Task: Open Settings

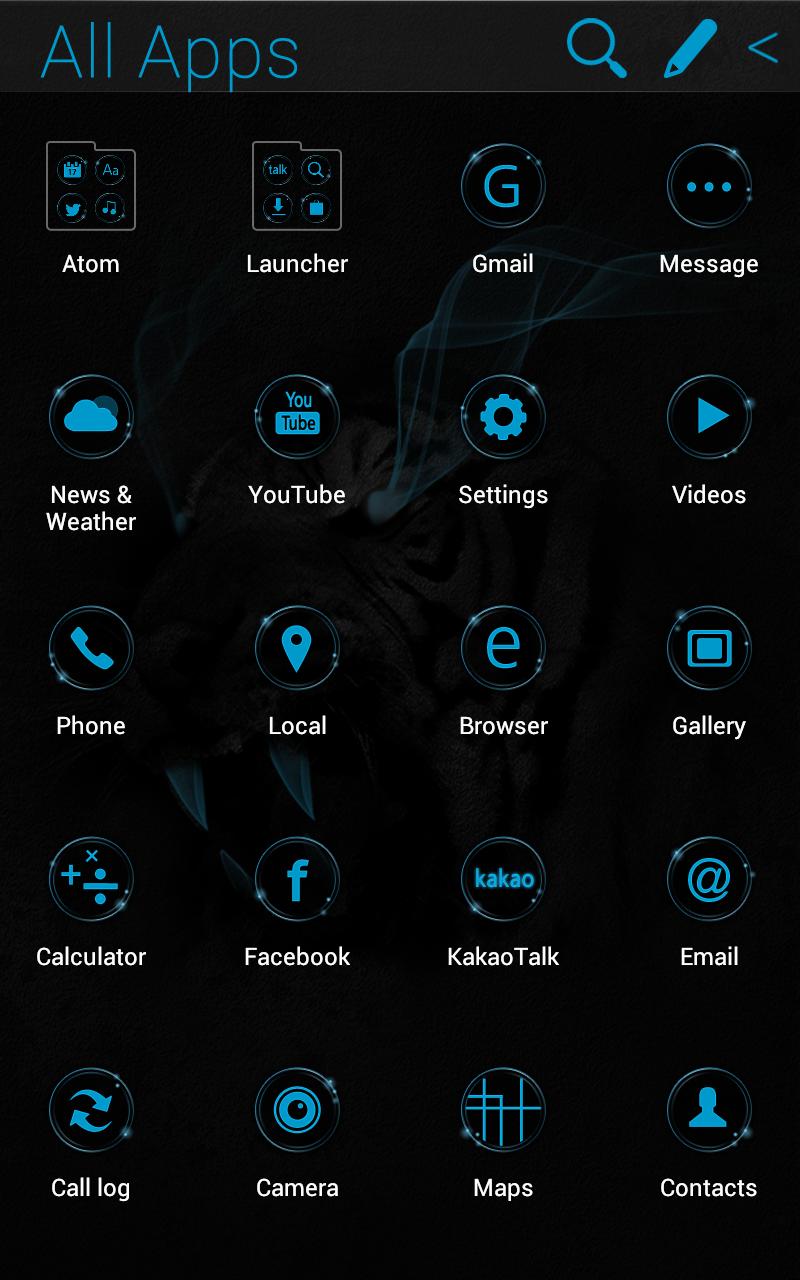Action: coord(503,418)
